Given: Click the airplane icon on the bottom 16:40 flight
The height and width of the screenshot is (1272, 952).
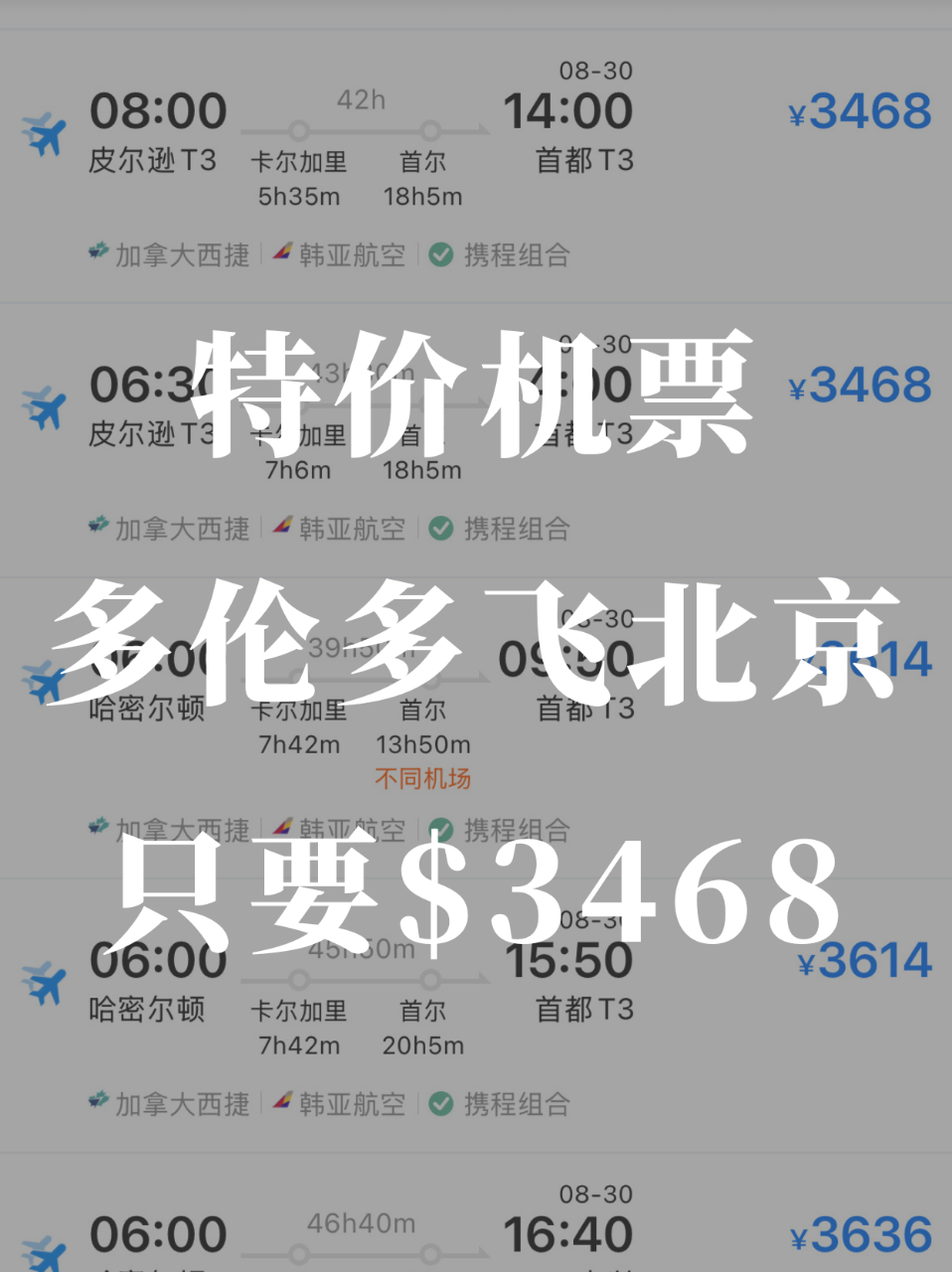Looking at the screenshot, I should (44, 1237).
